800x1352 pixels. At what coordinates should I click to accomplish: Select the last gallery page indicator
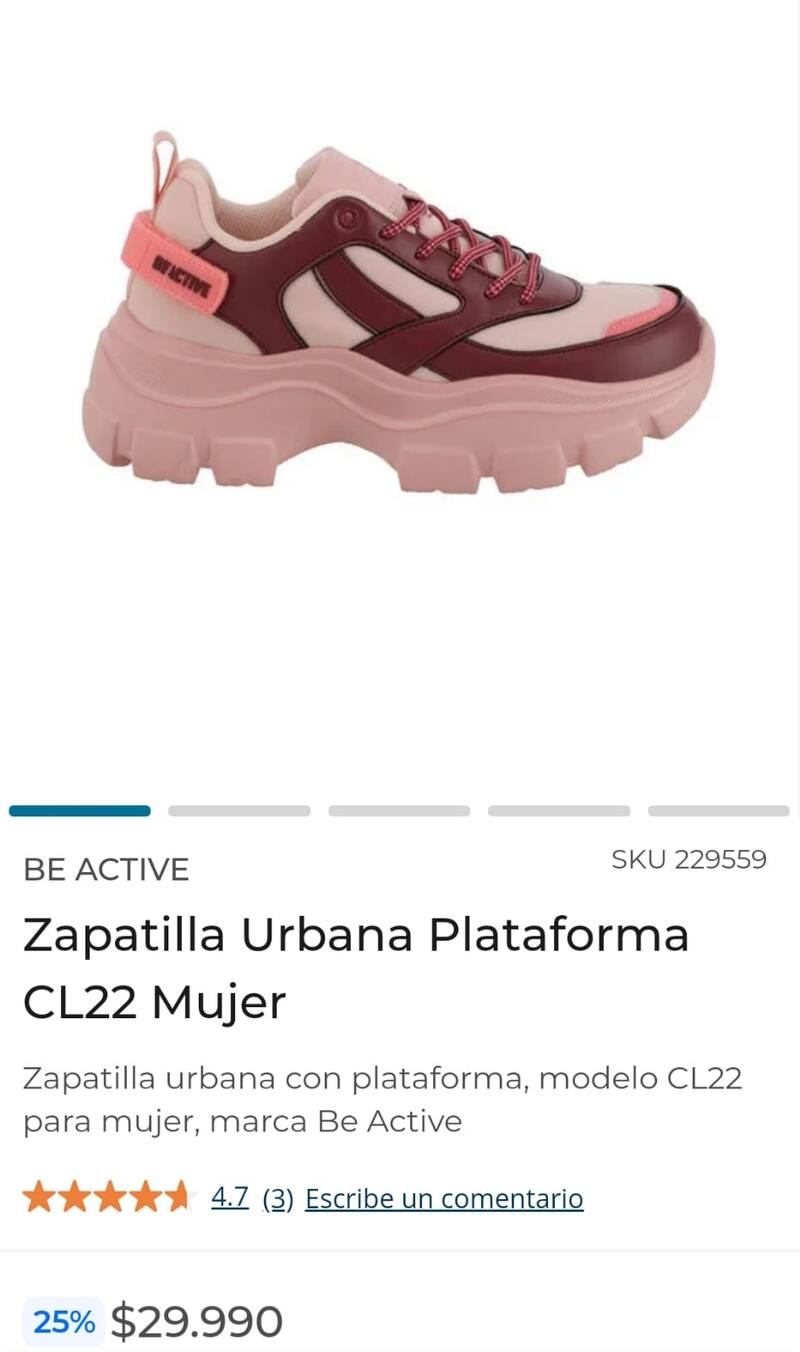tap(718, 811)
